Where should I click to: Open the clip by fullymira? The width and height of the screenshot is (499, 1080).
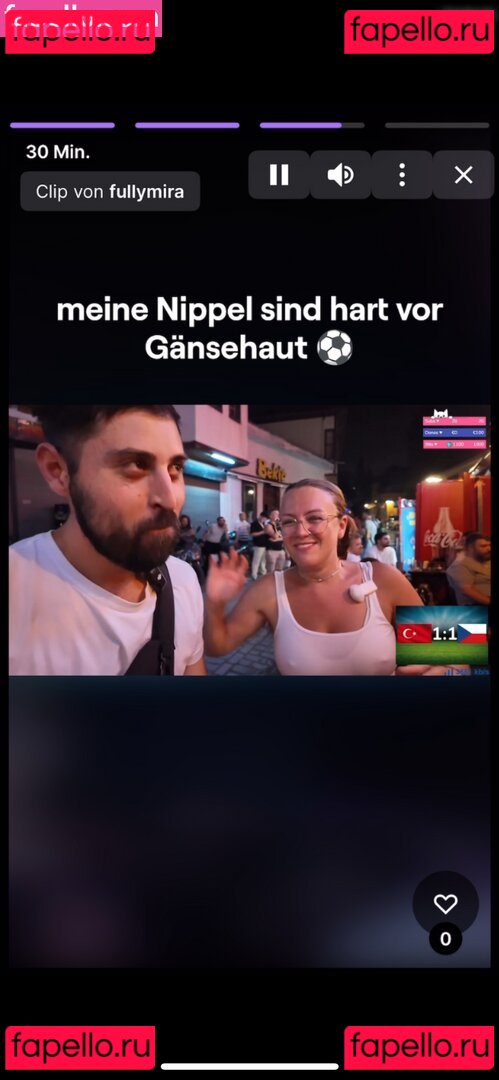[110, 191]
